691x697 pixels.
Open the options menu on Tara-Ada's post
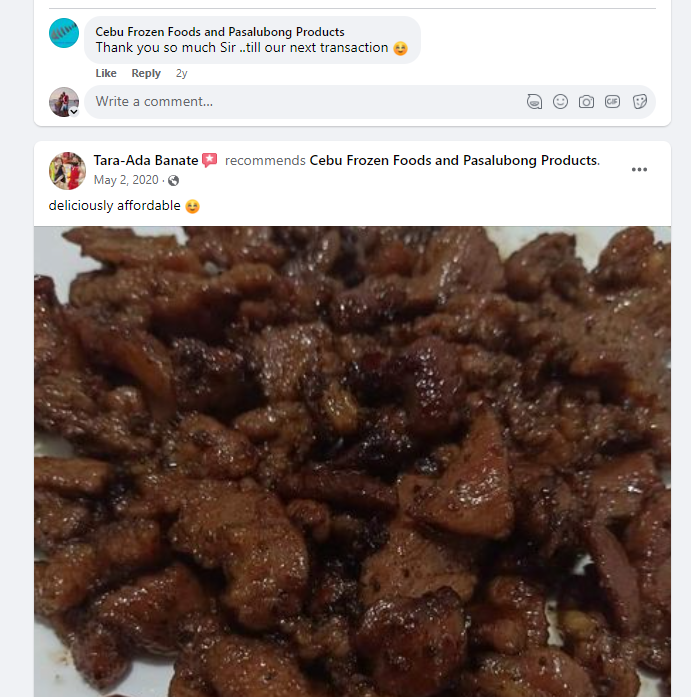tap(639, 170)
